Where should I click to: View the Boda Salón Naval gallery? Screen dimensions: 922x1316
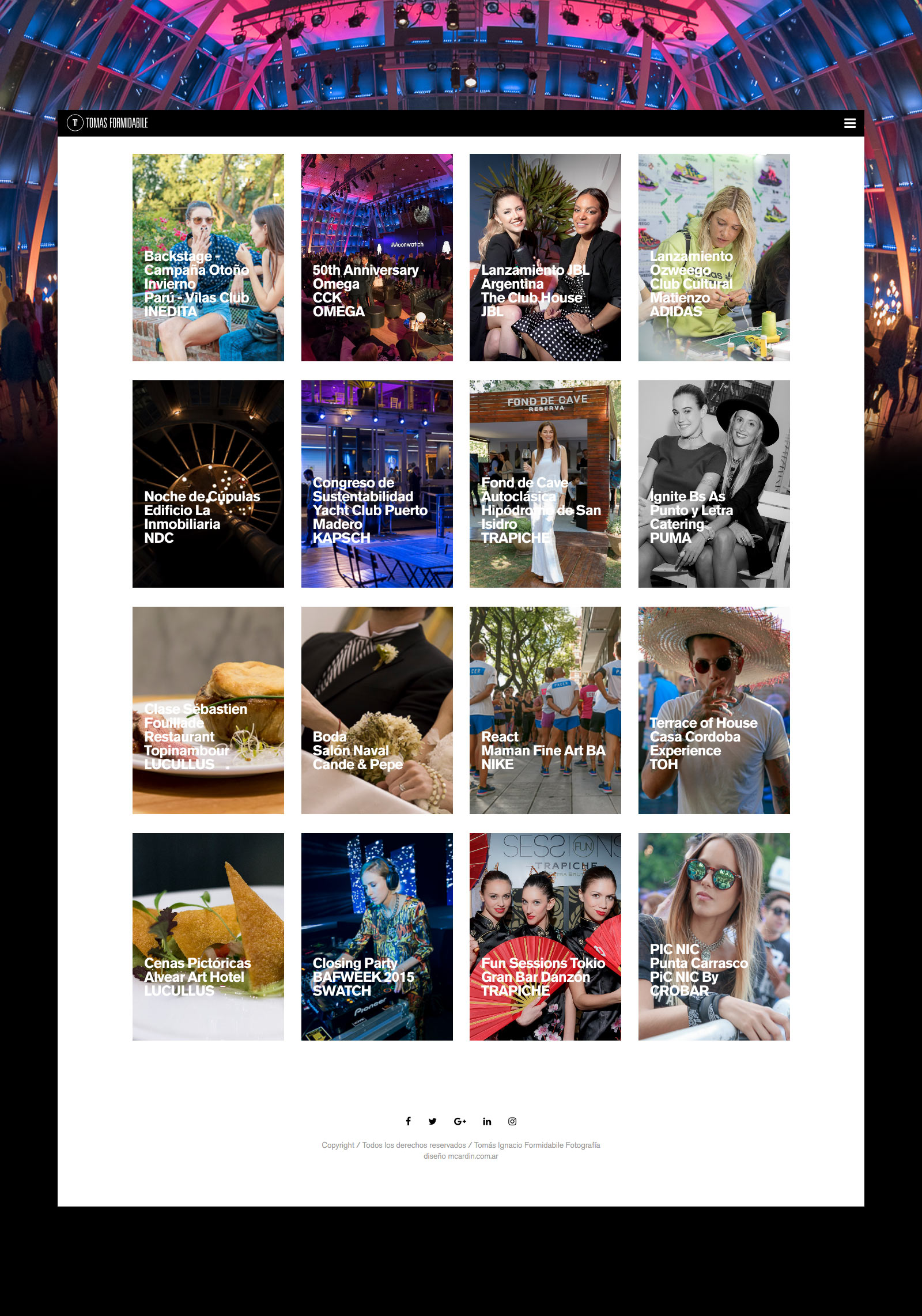coord(377,710)
